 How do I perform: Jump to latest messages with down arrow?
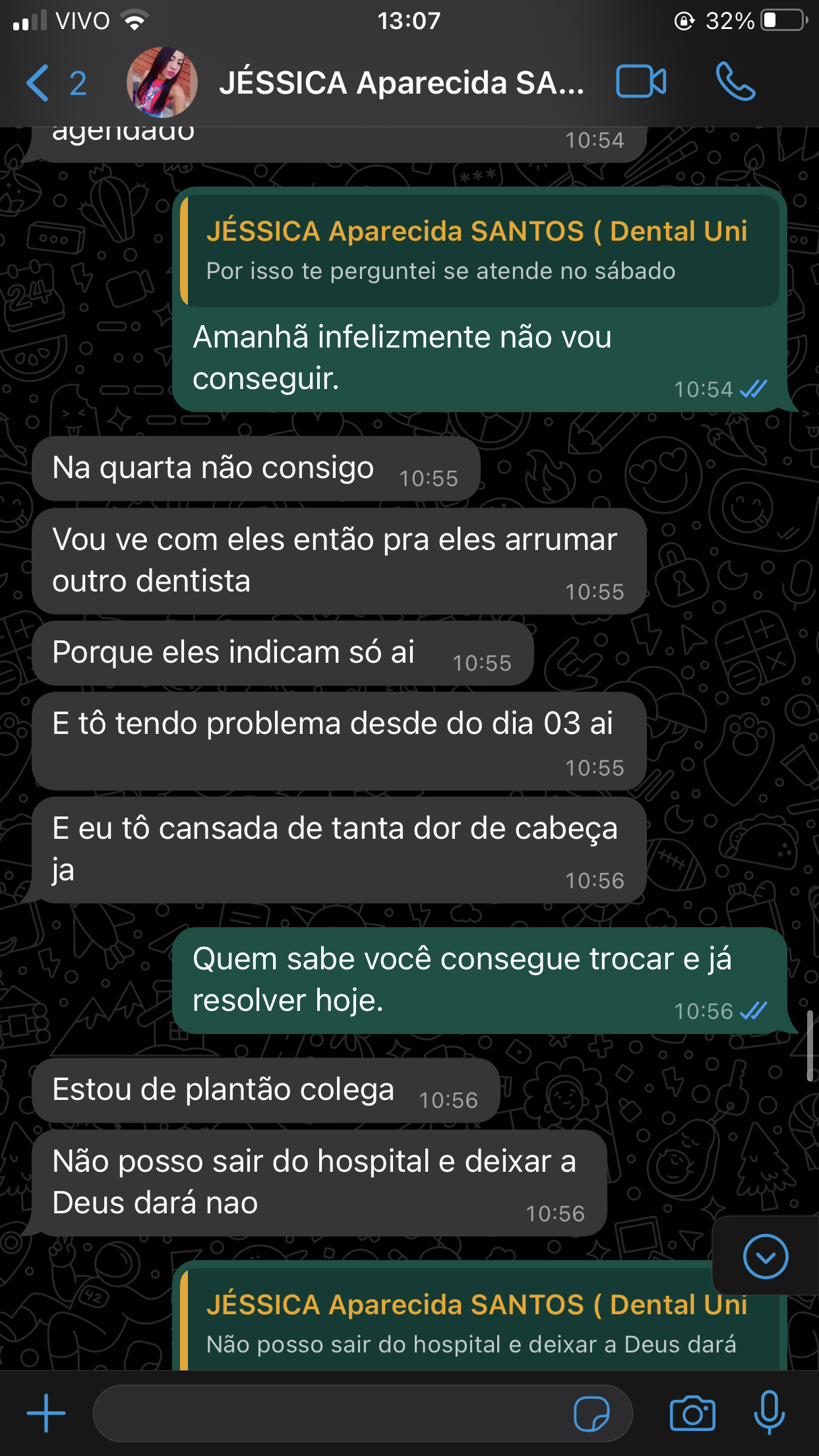click(765, 1256)
